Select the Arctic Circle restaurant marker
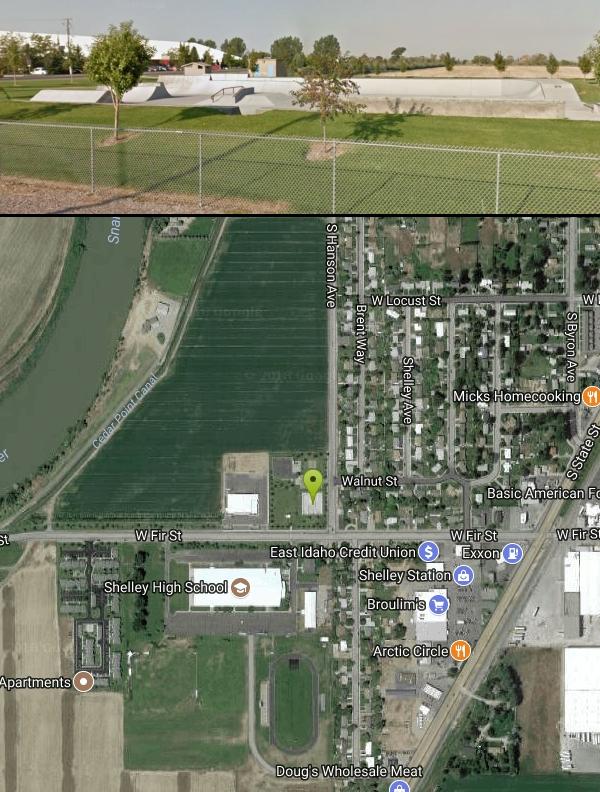 click(460, 651)
